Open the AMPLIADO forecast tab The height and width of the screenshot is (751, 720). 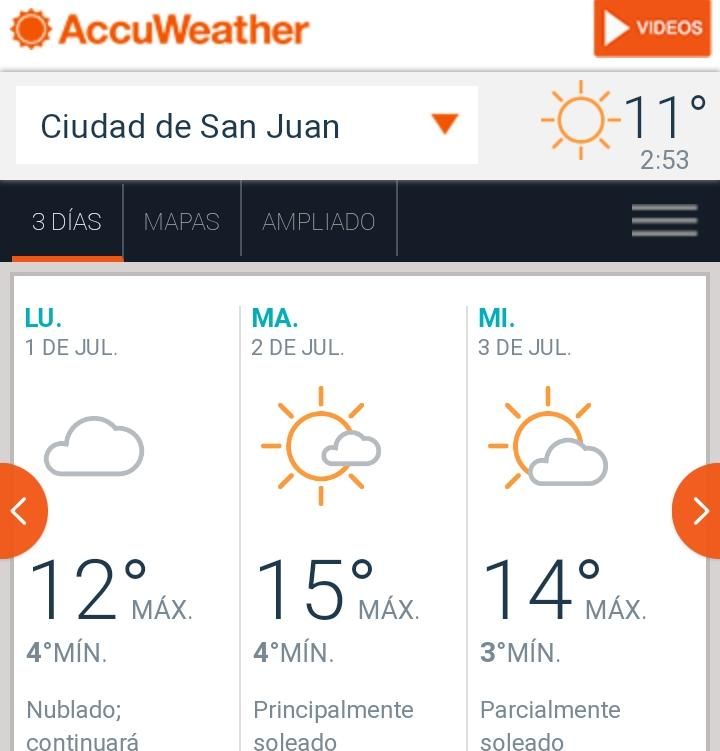tap(318, 221)
